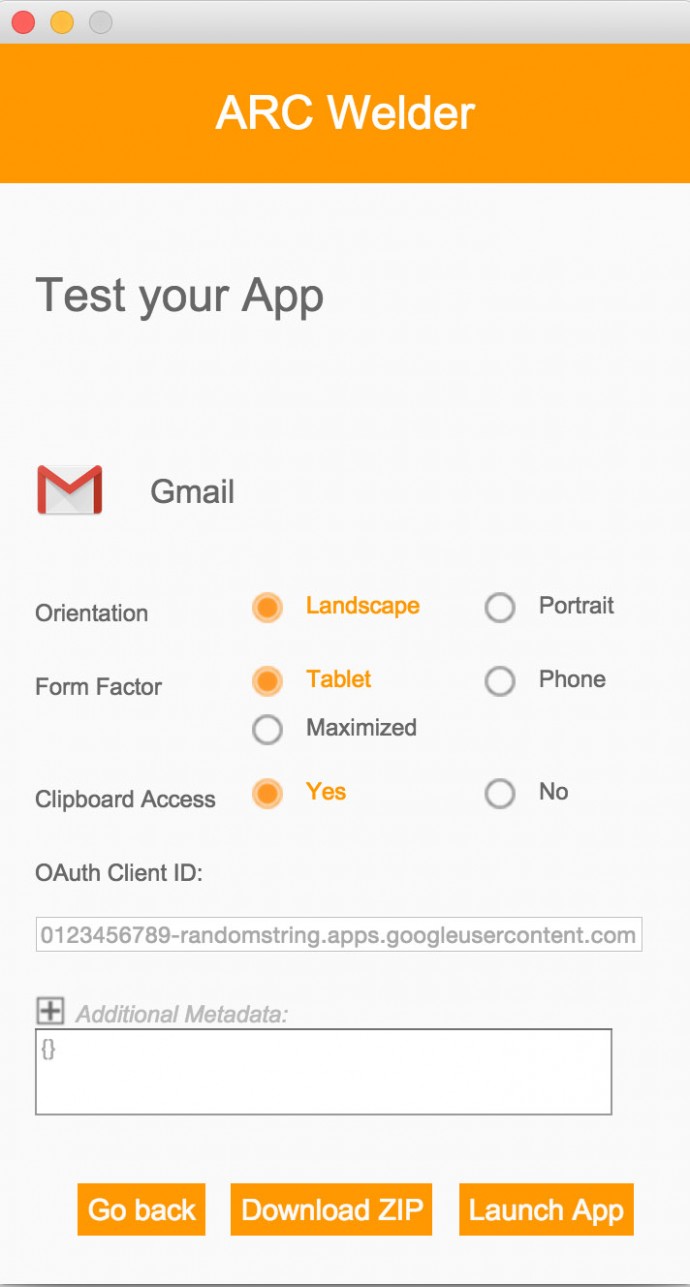Image resolution: width=690 pixels, height=1287 pixels.
Task: Set Clipboard Access to No
Action: click(500, 793)
